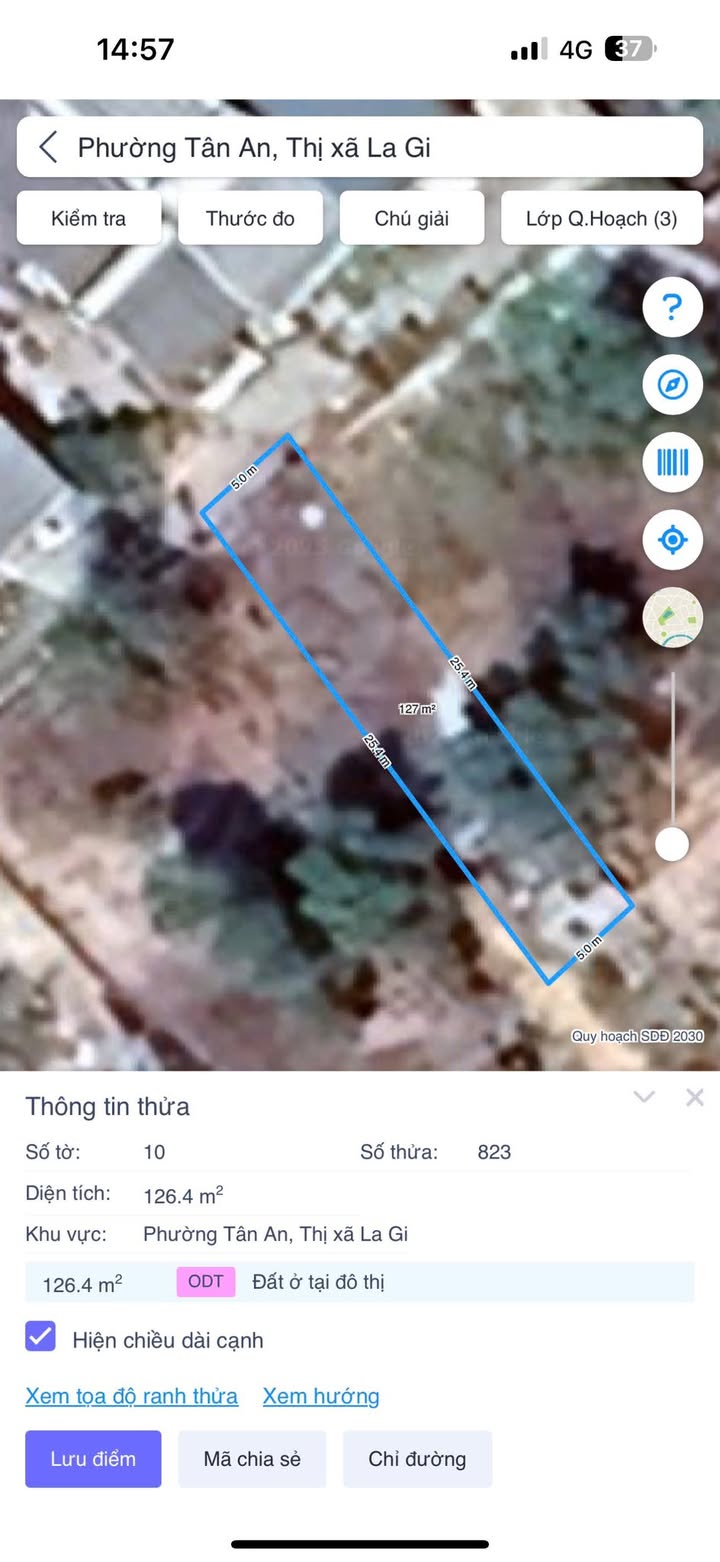Open Lớp Q.Hoạch (3) layers
The image size is (720, 1562).
[x=602, y=218]
